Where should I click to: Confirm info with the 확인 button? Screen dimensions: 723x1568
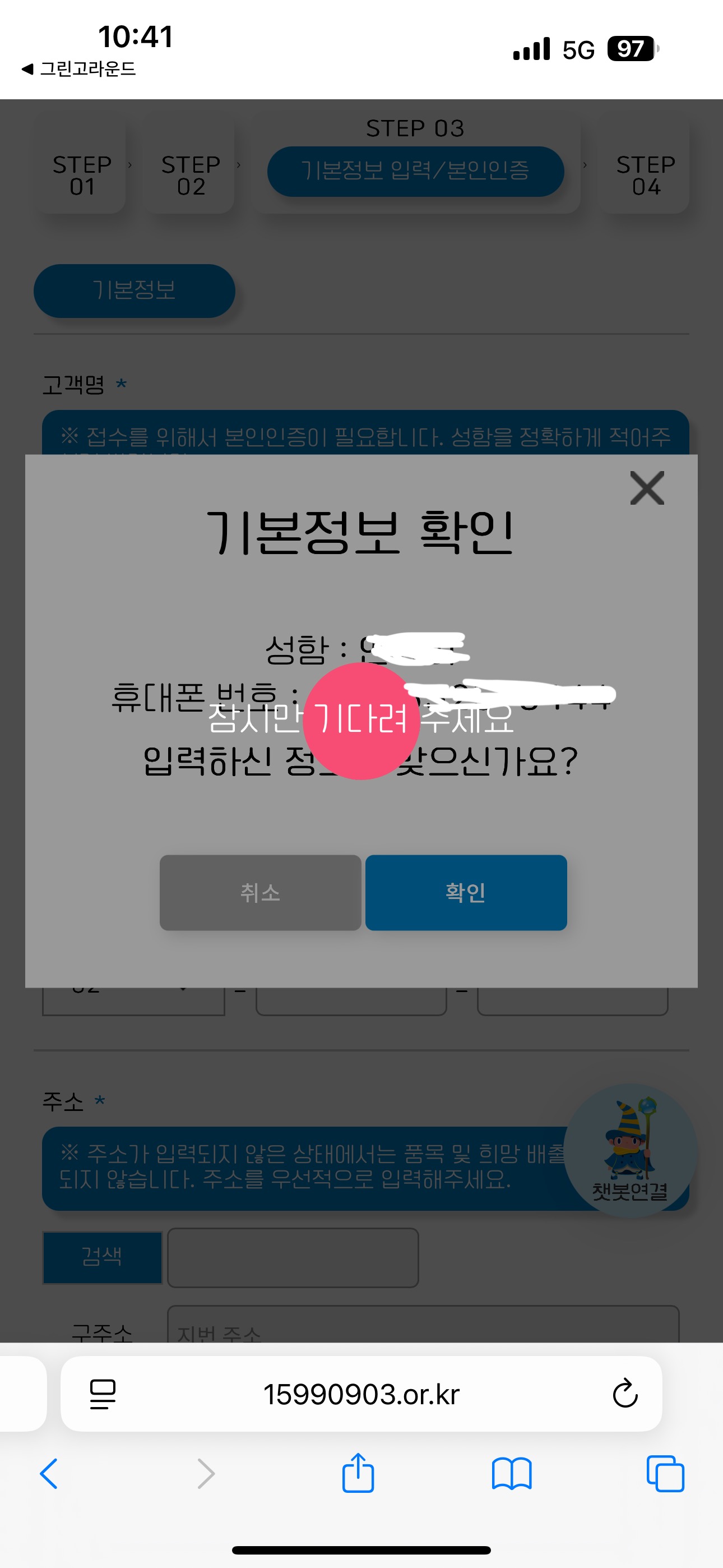pyautogui.click(x=466, y=892)
